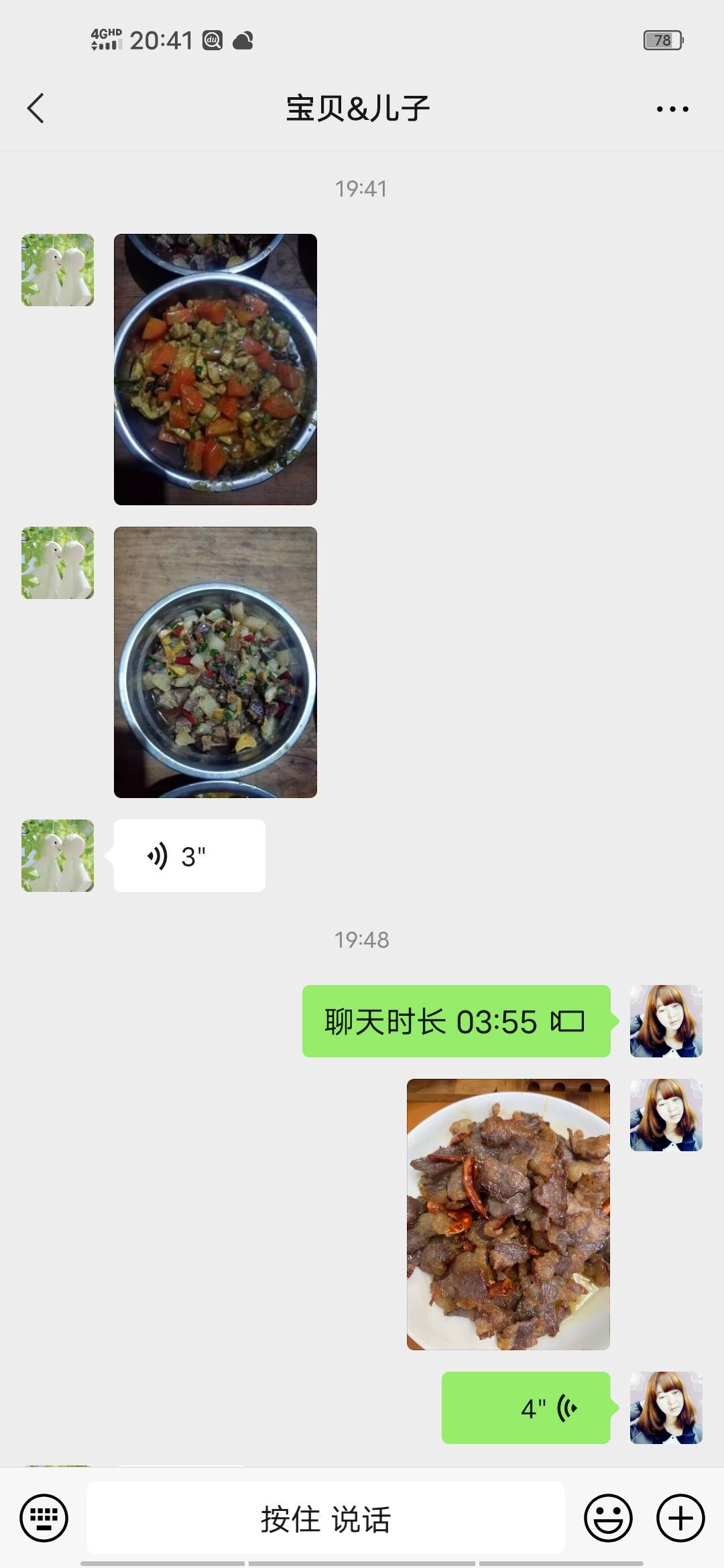This screenshot has height=1568, width=724.
Task: Tap the battery indicator showing 78
Action: point(662,40)
